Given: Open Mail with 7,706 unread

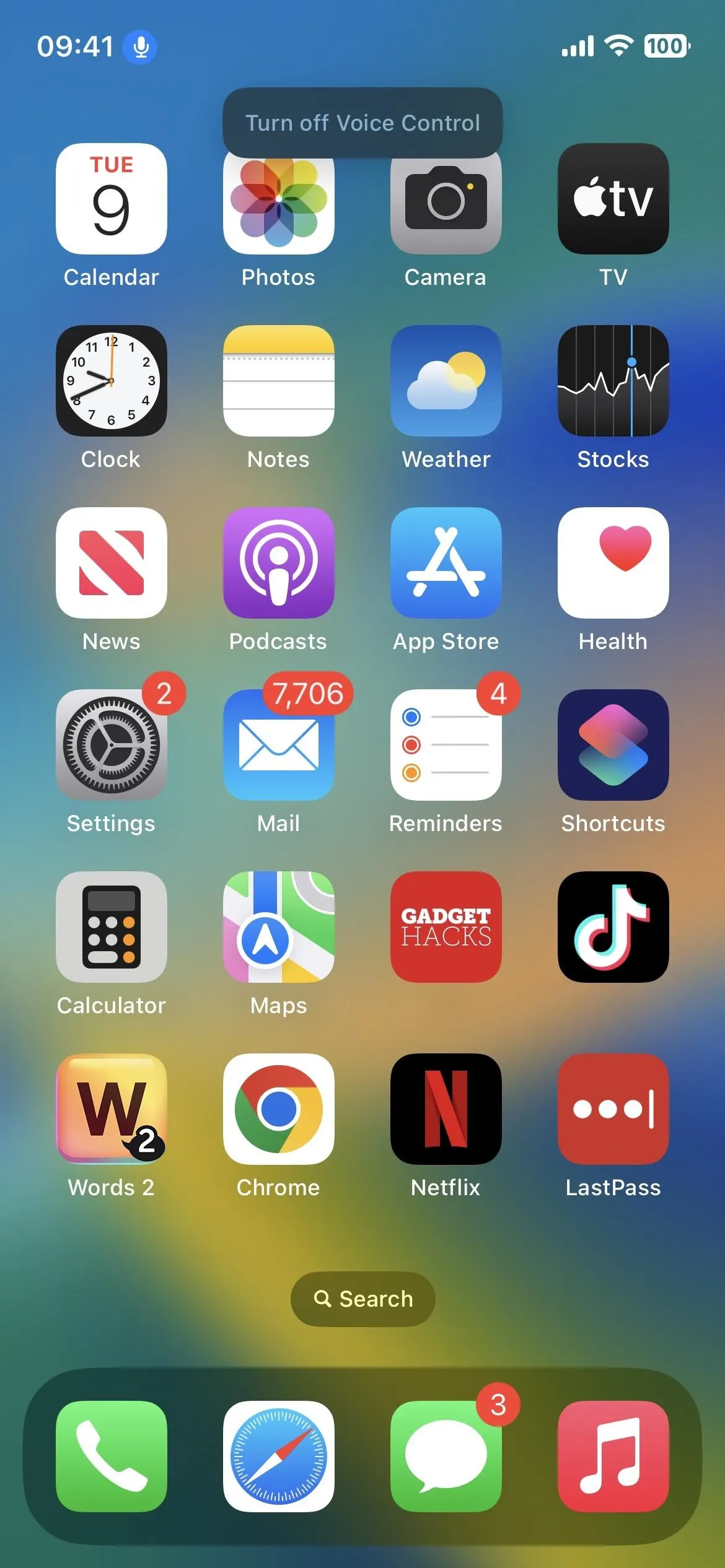Looking at the screenshot, I should [279, 745].
